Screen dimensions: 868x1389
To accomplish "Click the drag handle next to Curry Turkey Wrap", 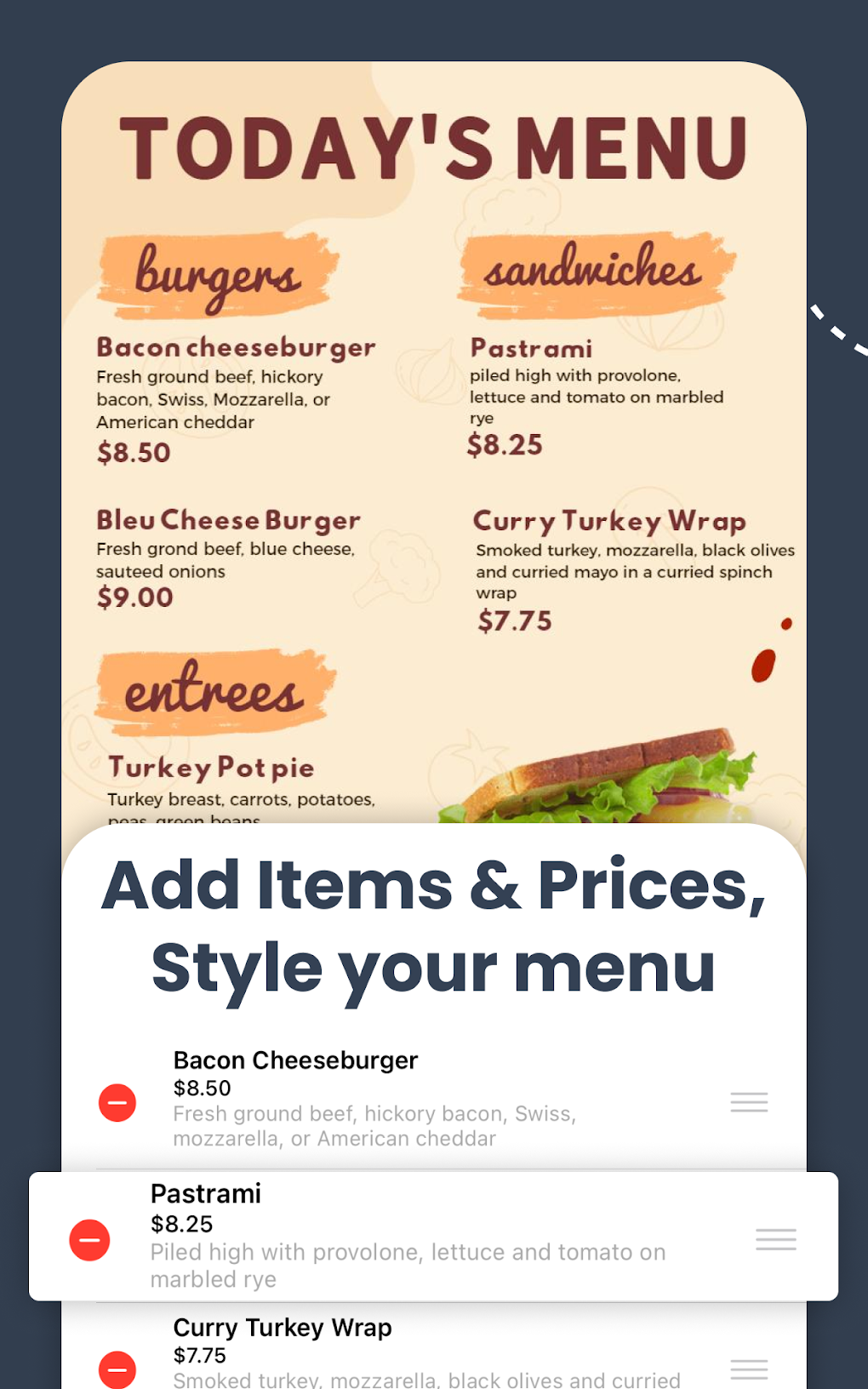I will (749, 1369).
